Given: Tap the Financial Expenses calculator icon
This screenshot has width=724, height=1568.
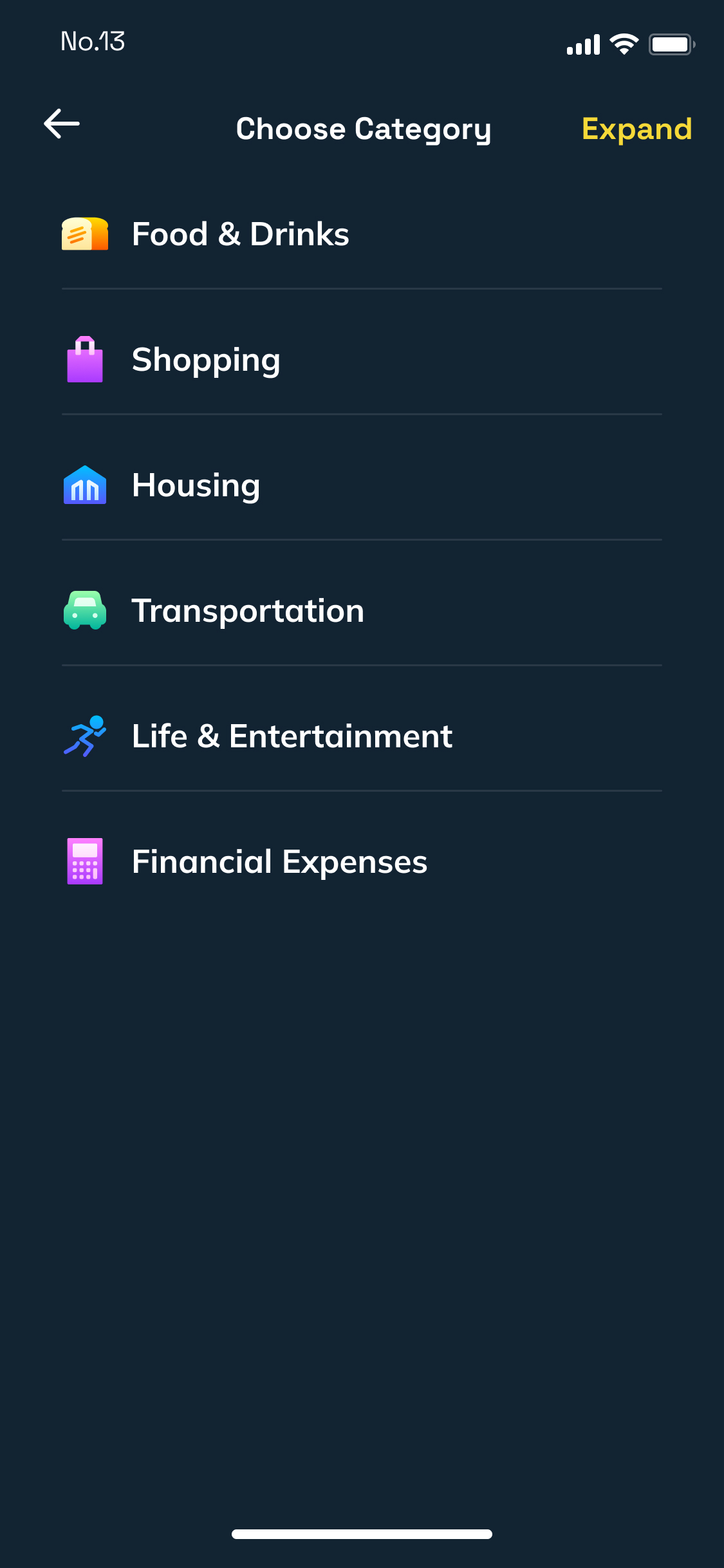Looking at the screenshot, I should pos(84,862).
